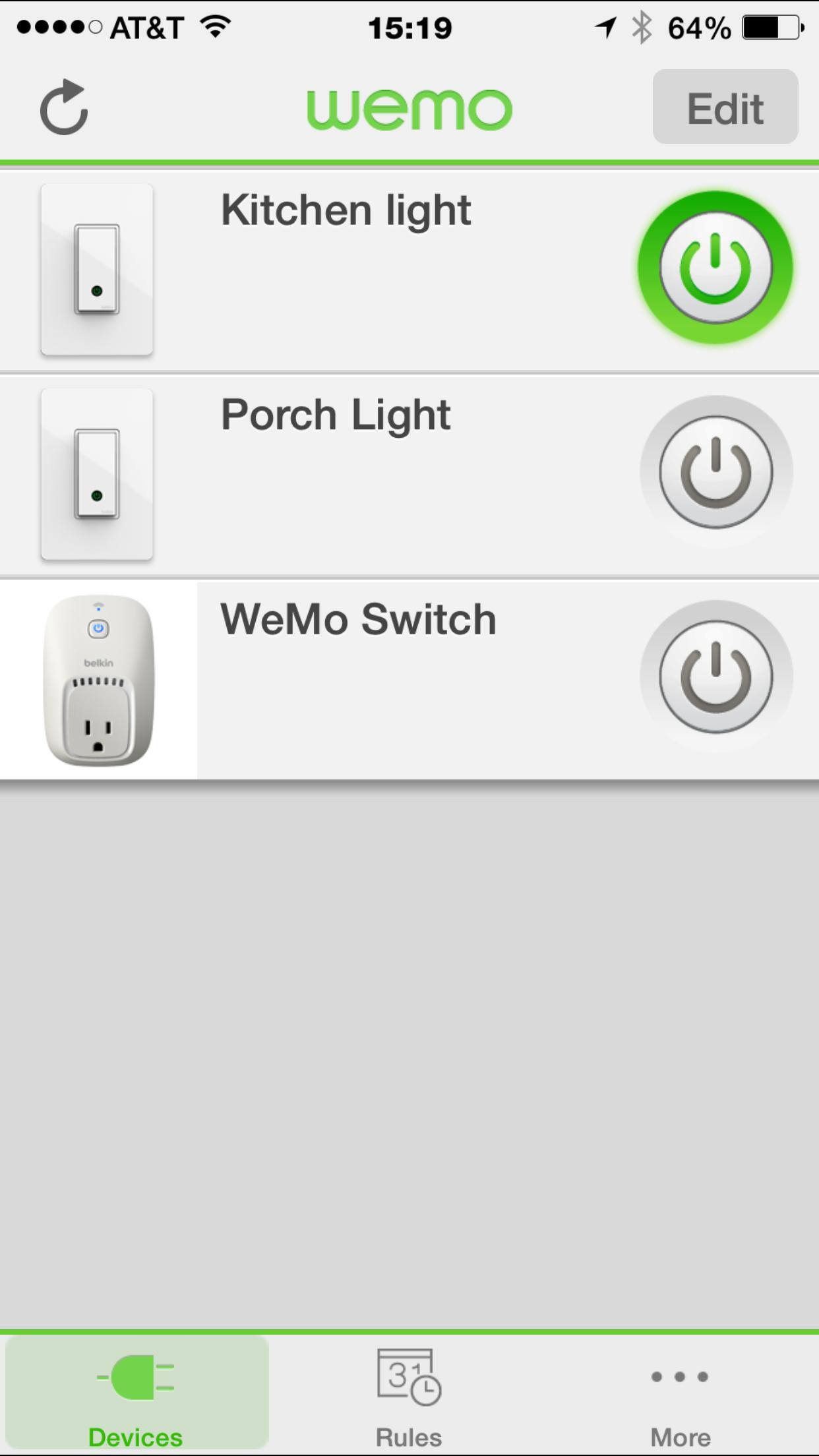Tap the Edit button

click(x=725, y=107)
